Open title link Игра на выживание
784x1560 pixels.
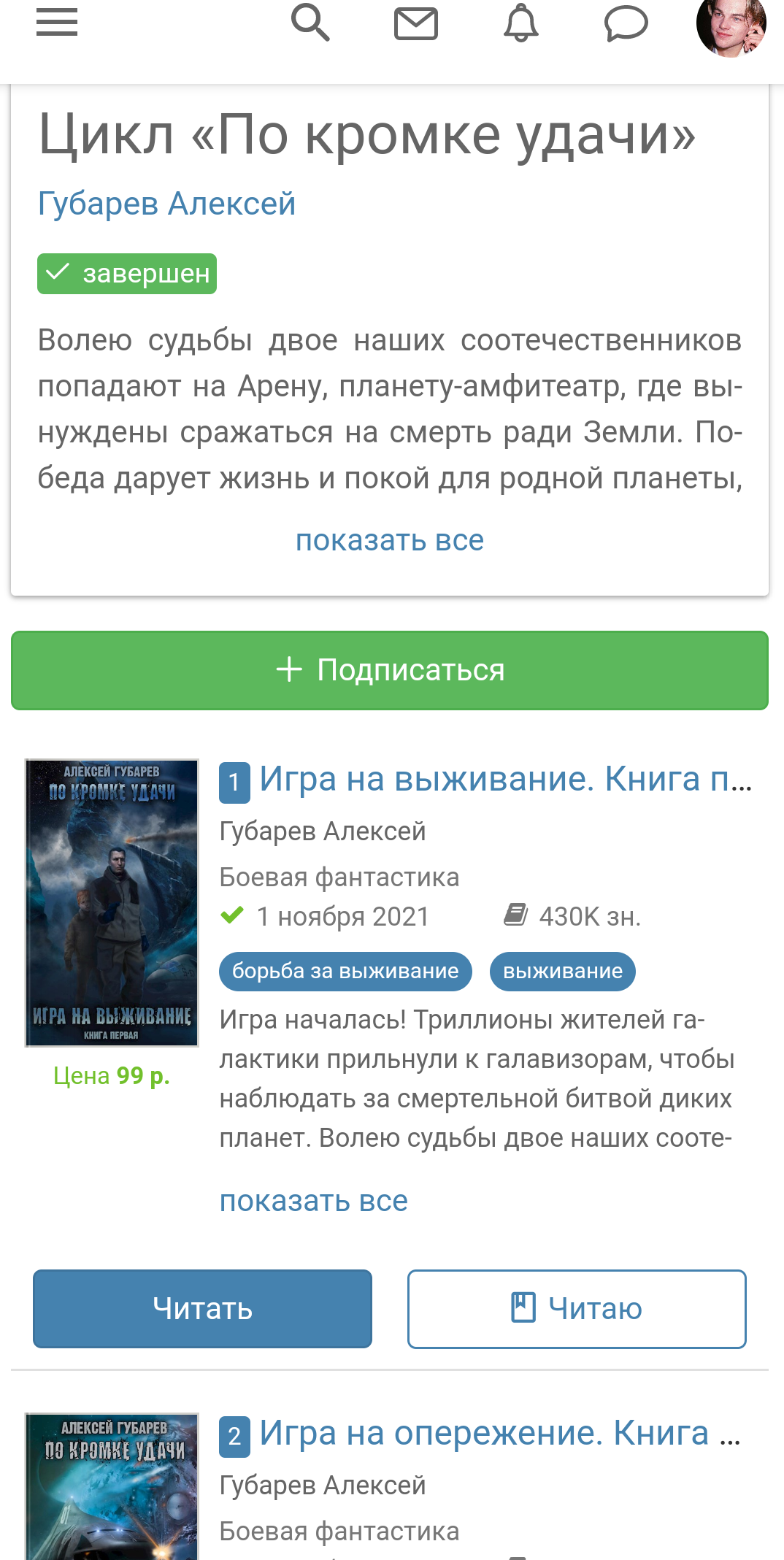pyautogui.click(x=504, y=779)
